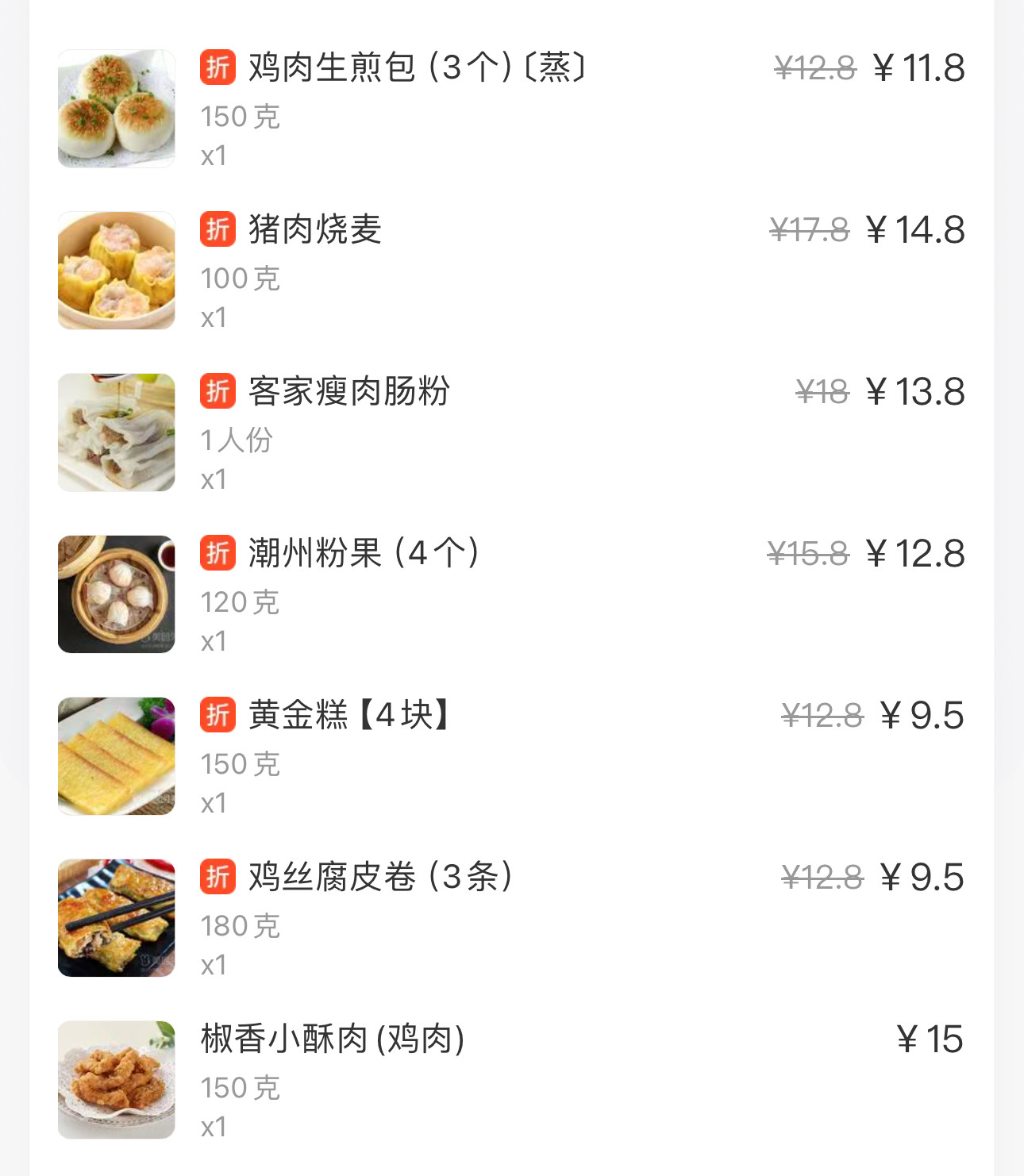1024x1176 pixels.
Task: Open the 鸡肉生煎包 (3个) item
Action: pos(417,68)
